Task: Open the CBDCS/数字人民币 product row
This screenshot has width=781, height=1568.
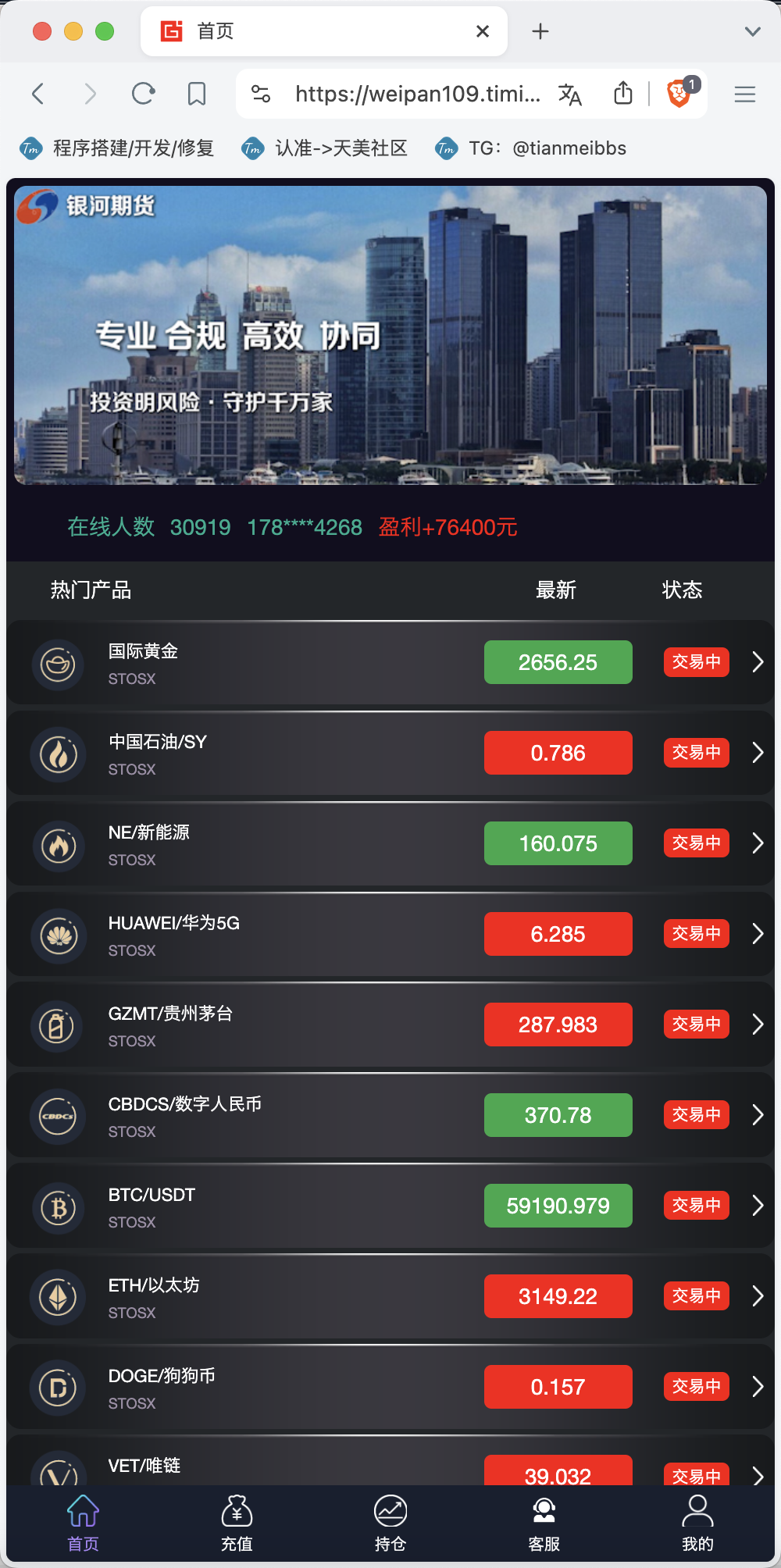Action: pos(390,1115)
